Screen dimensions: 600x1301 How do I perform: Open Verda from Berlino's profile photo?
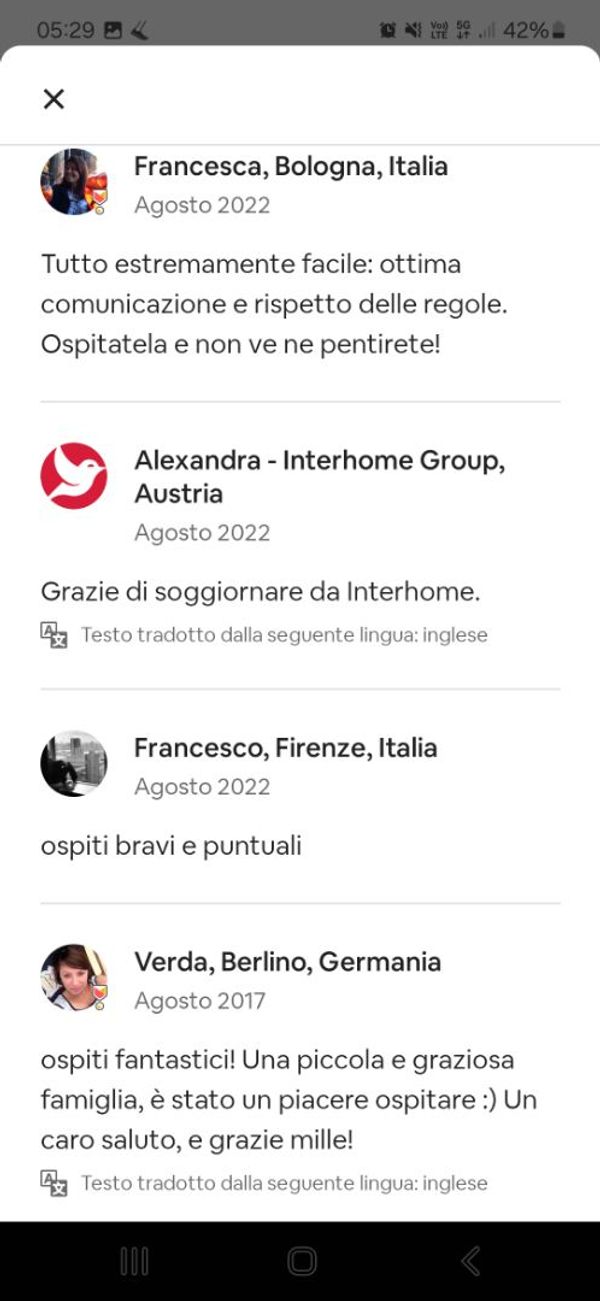click(74, 978)
